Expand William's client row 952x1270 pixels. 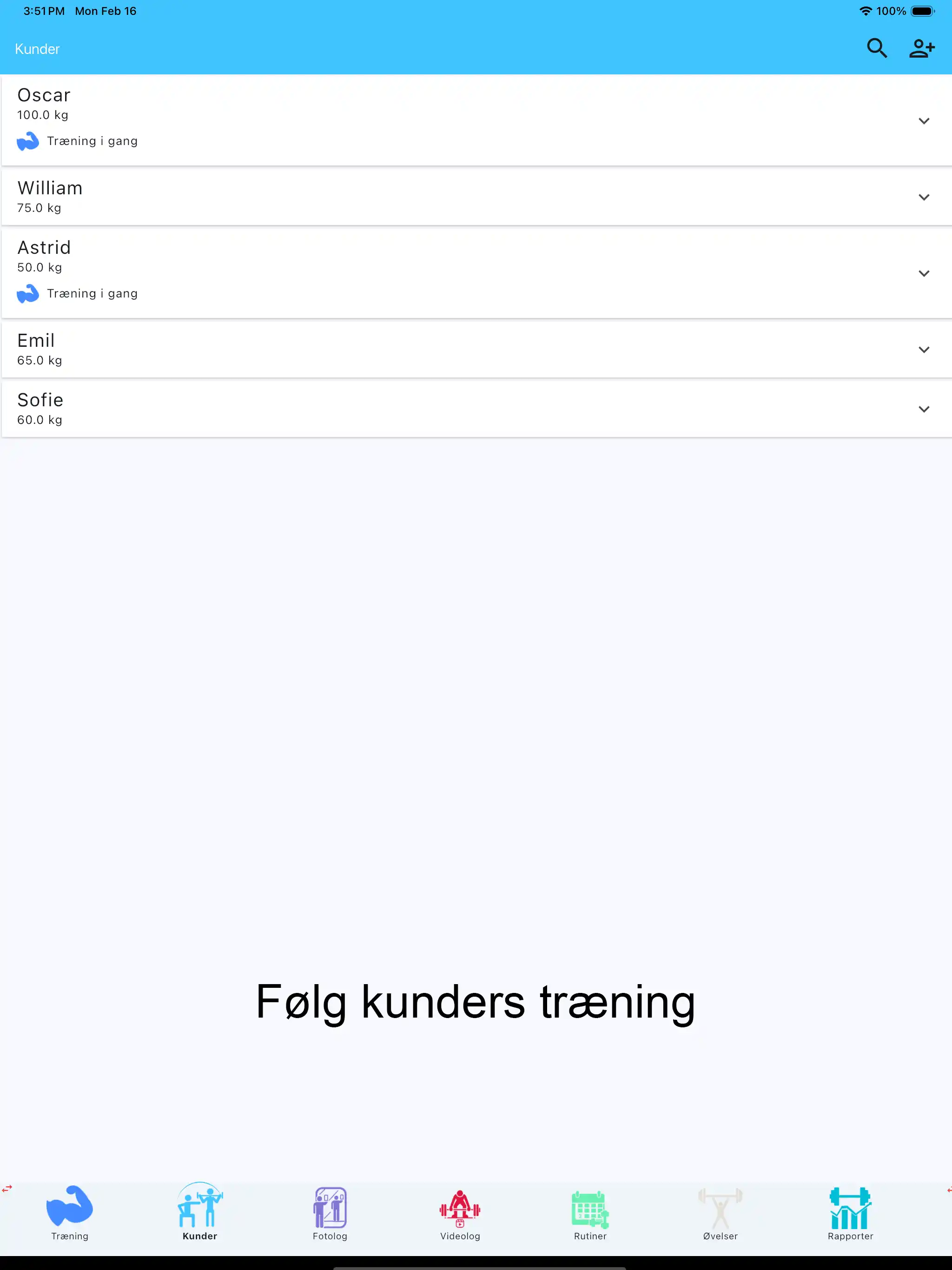click(x=925, y=196)
